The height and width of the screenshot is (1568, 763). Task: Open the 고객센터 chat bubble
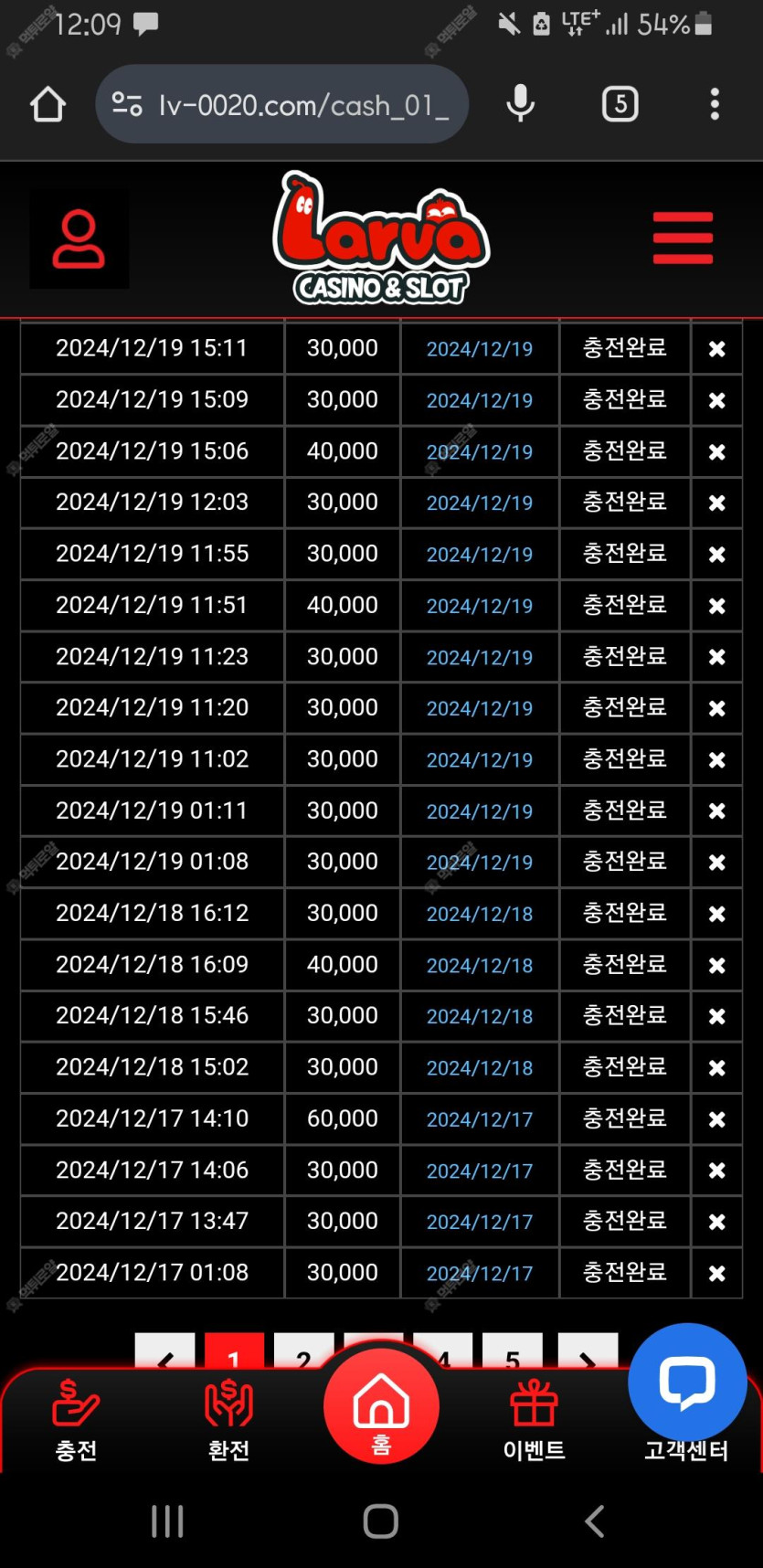[687, 1382]
